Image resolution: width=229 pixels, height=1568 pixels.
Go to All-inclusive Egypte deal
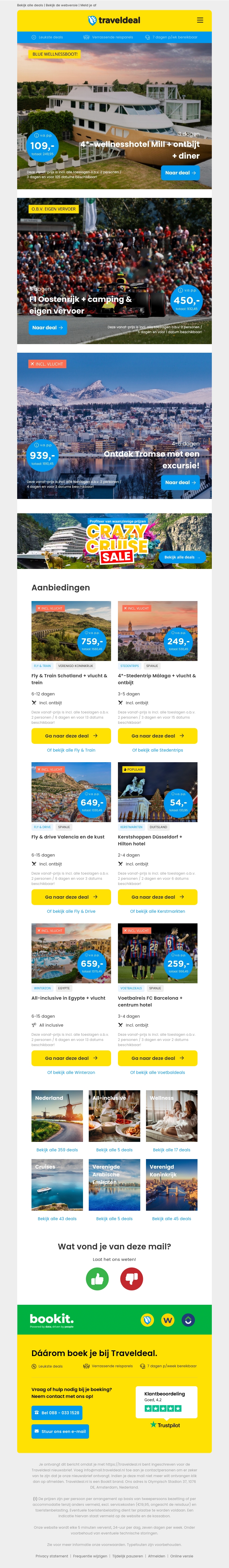click(71, 1058)
